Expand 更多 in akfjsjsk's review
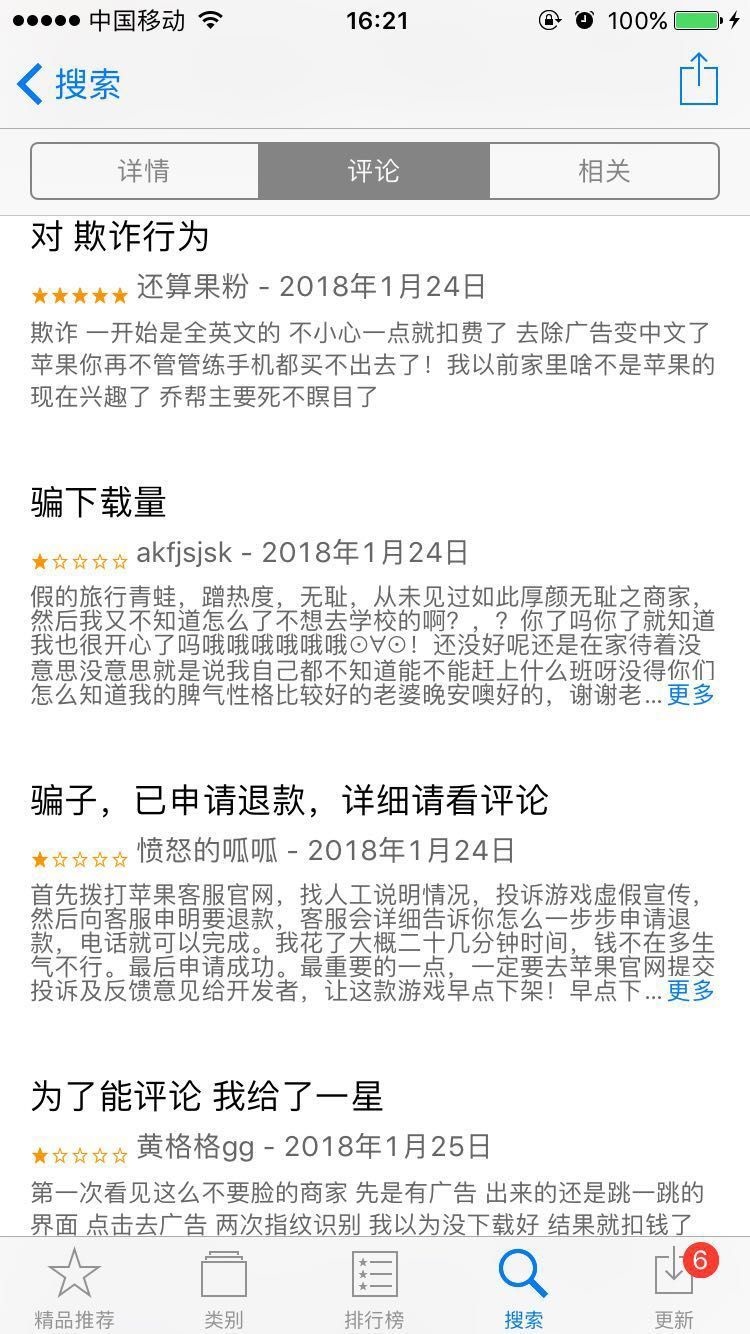The image size is (750, 1334). point(691,694)
